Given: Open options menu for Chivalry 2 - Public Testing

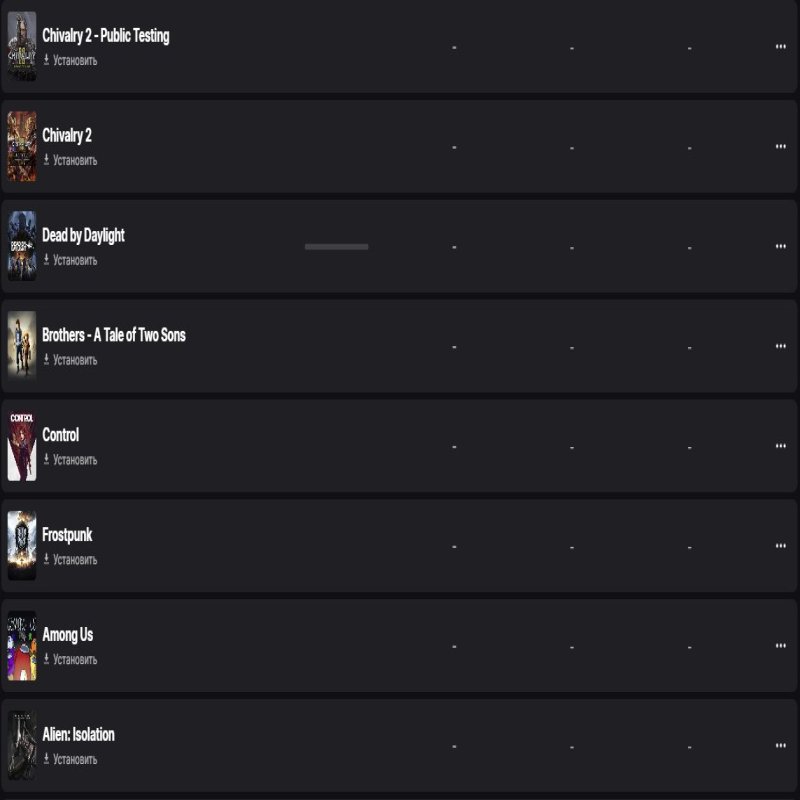Looking at the screenshot, I should coord(780,46).
